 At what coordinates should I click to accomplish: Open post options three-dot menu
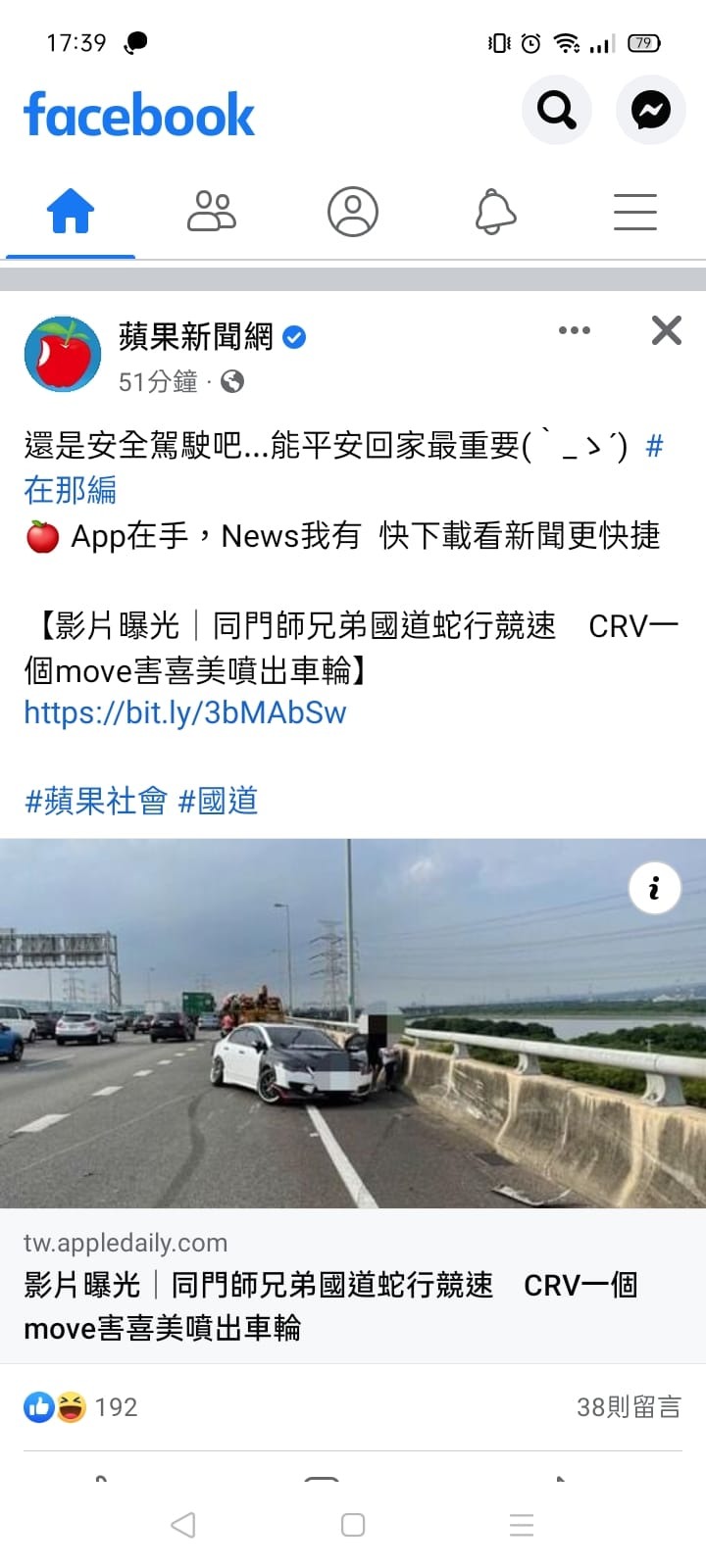(574, 330)
